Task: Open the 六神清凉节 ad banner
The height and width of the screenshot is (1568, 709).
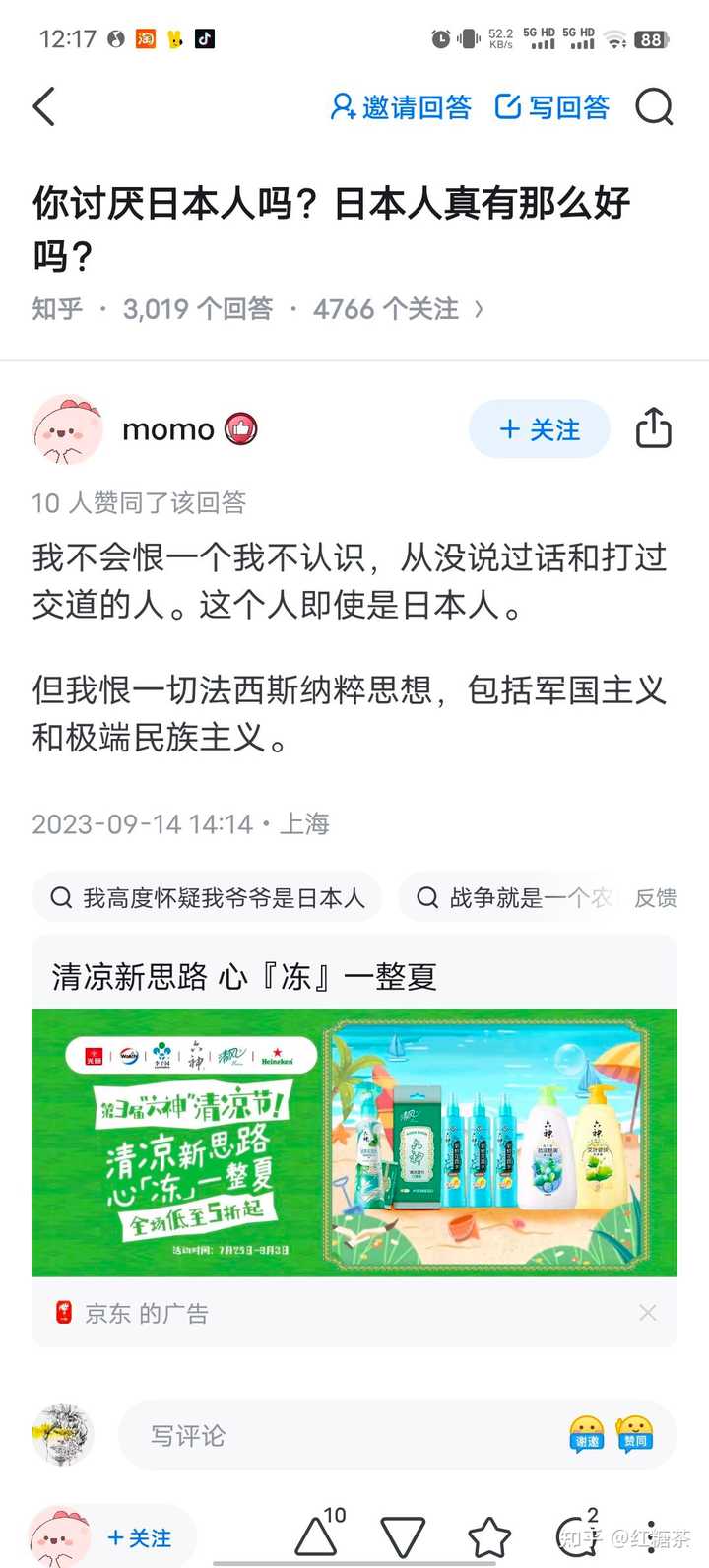Action: pyautogui.click(x=354, y=1143)
